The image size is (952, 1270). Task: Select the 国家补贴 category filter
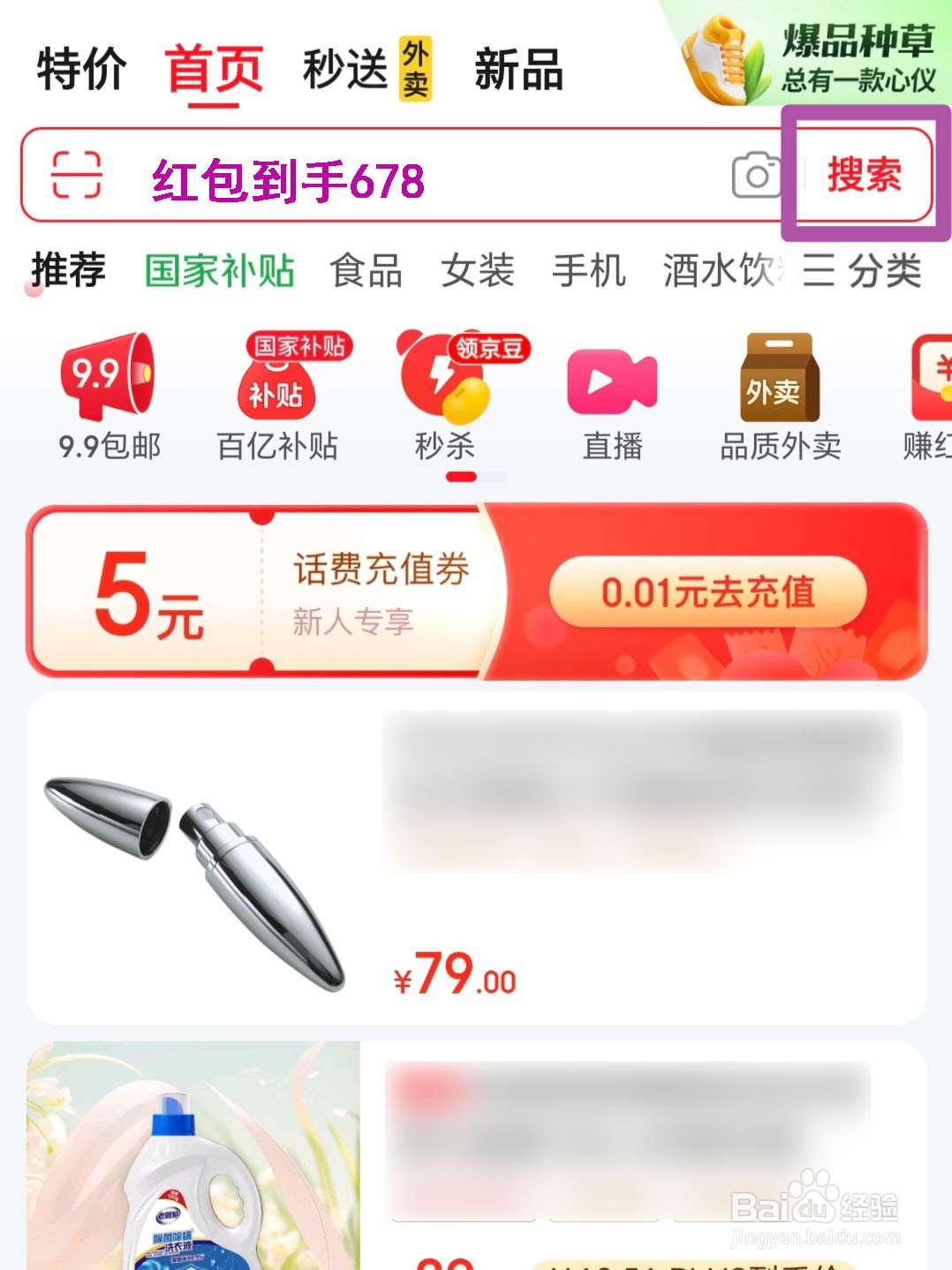[220, 271]
